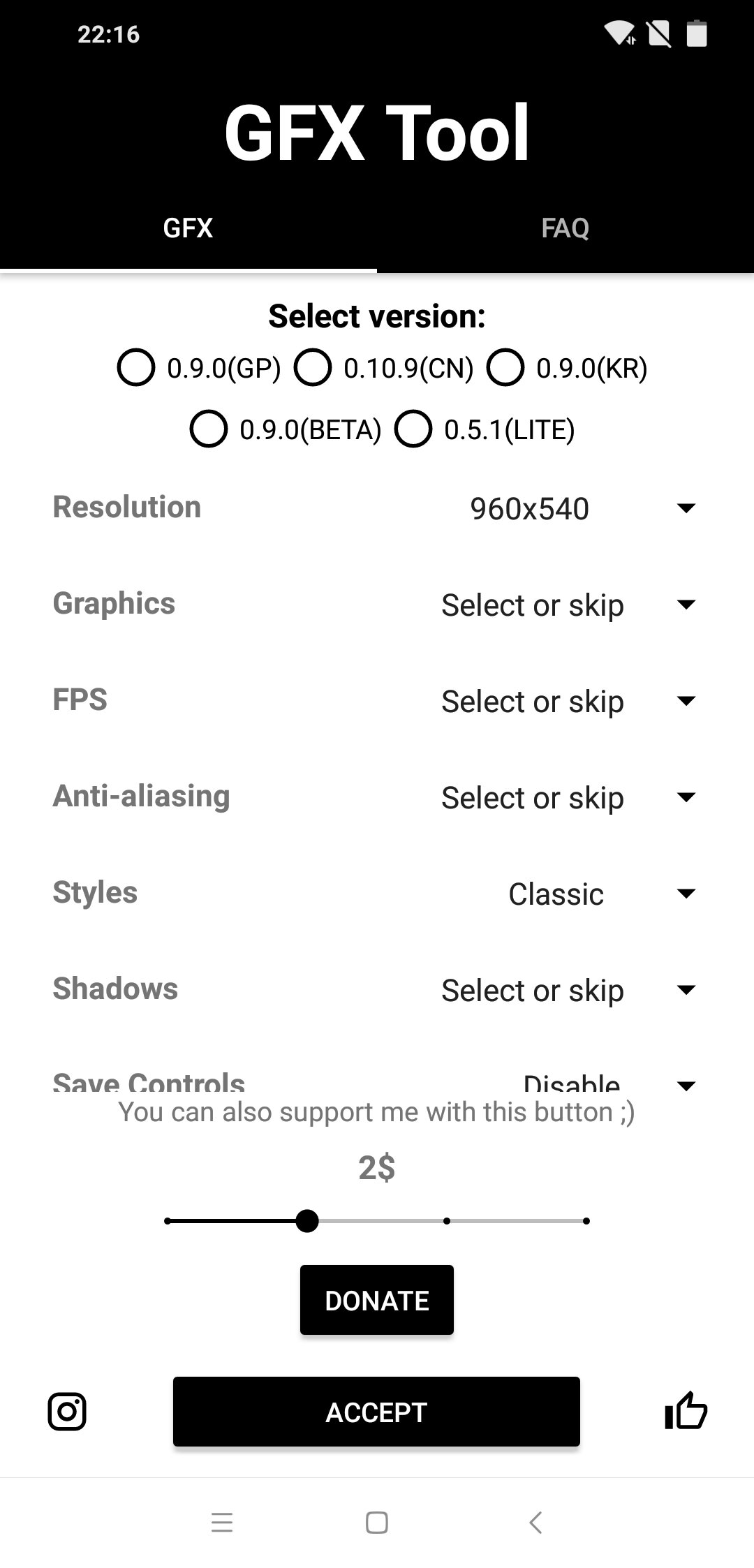Viewport: 754px width, 1568px height.
Task: Expand the Shadows dropdown
Action: [x=565, y=990]
